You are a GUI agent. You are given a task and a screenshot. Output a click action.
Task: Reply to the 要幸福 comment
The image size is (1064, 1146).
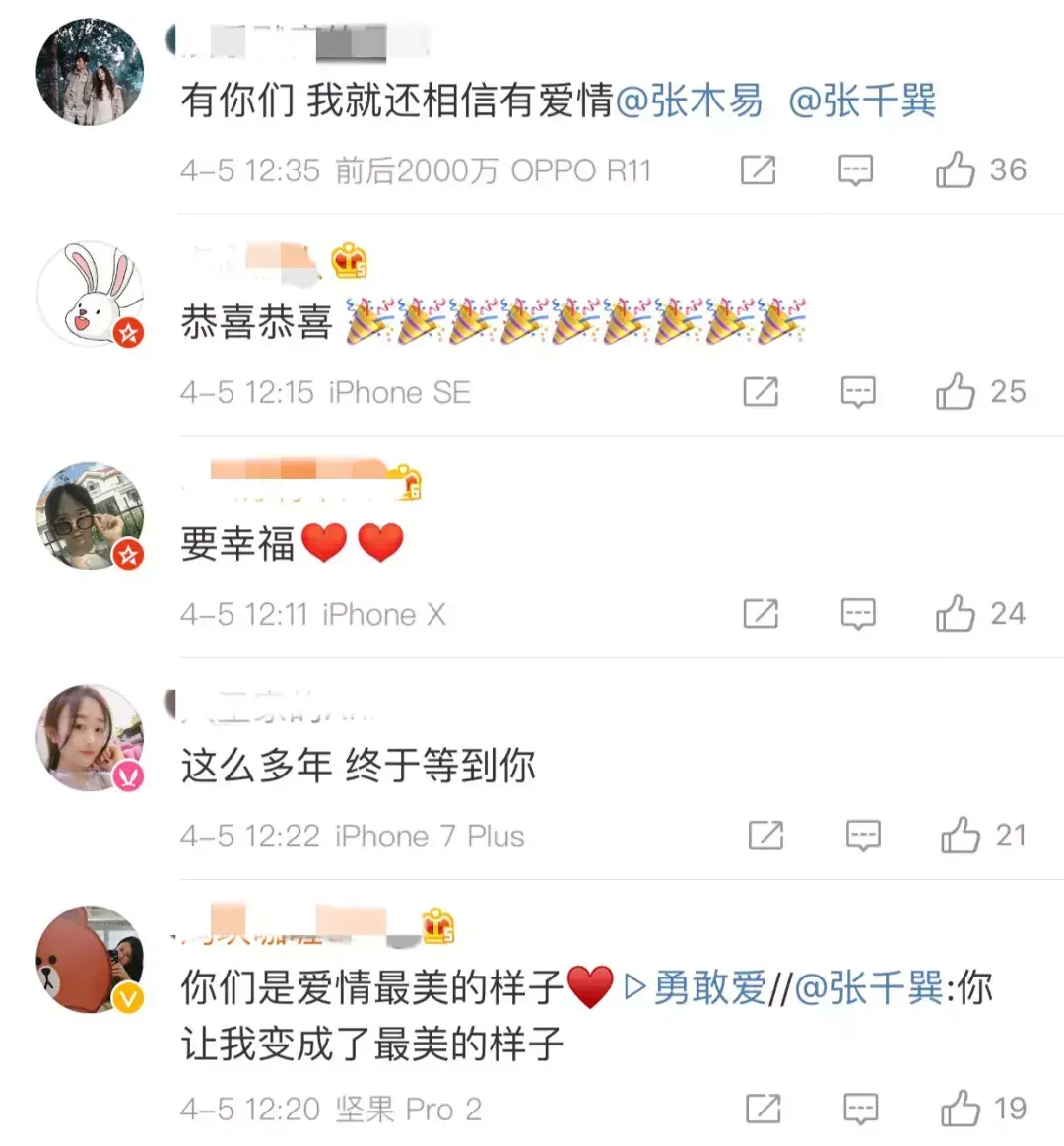coord(858,614)
